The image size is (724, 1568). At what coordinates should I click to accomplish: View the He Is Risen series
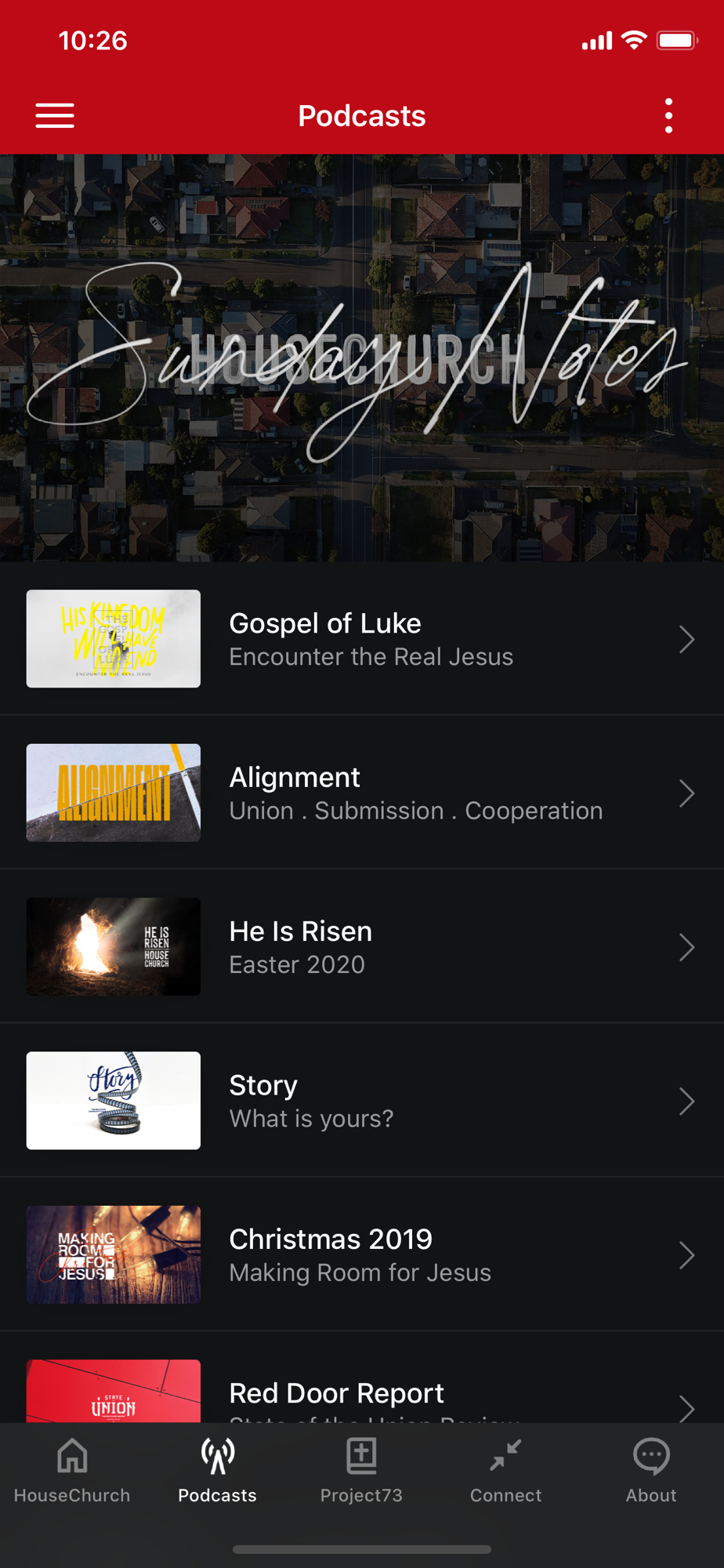(362, 946)
